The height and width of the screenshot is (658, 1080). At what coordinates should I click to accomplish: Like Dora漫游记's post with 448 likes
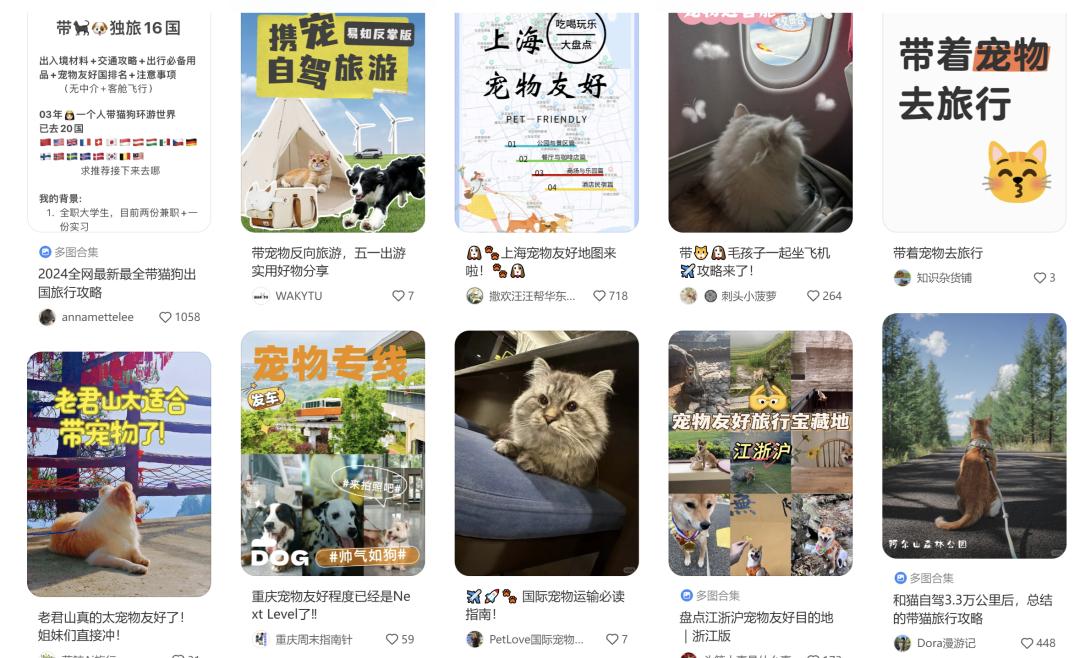tap(1027, 643)
